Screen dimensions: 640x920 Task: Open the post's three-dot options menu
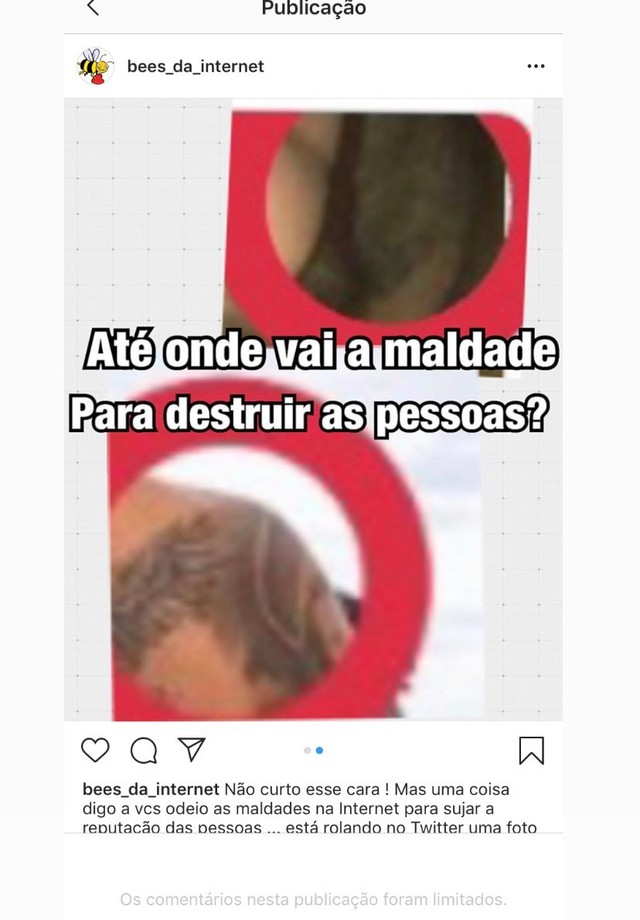pos(535,66)
